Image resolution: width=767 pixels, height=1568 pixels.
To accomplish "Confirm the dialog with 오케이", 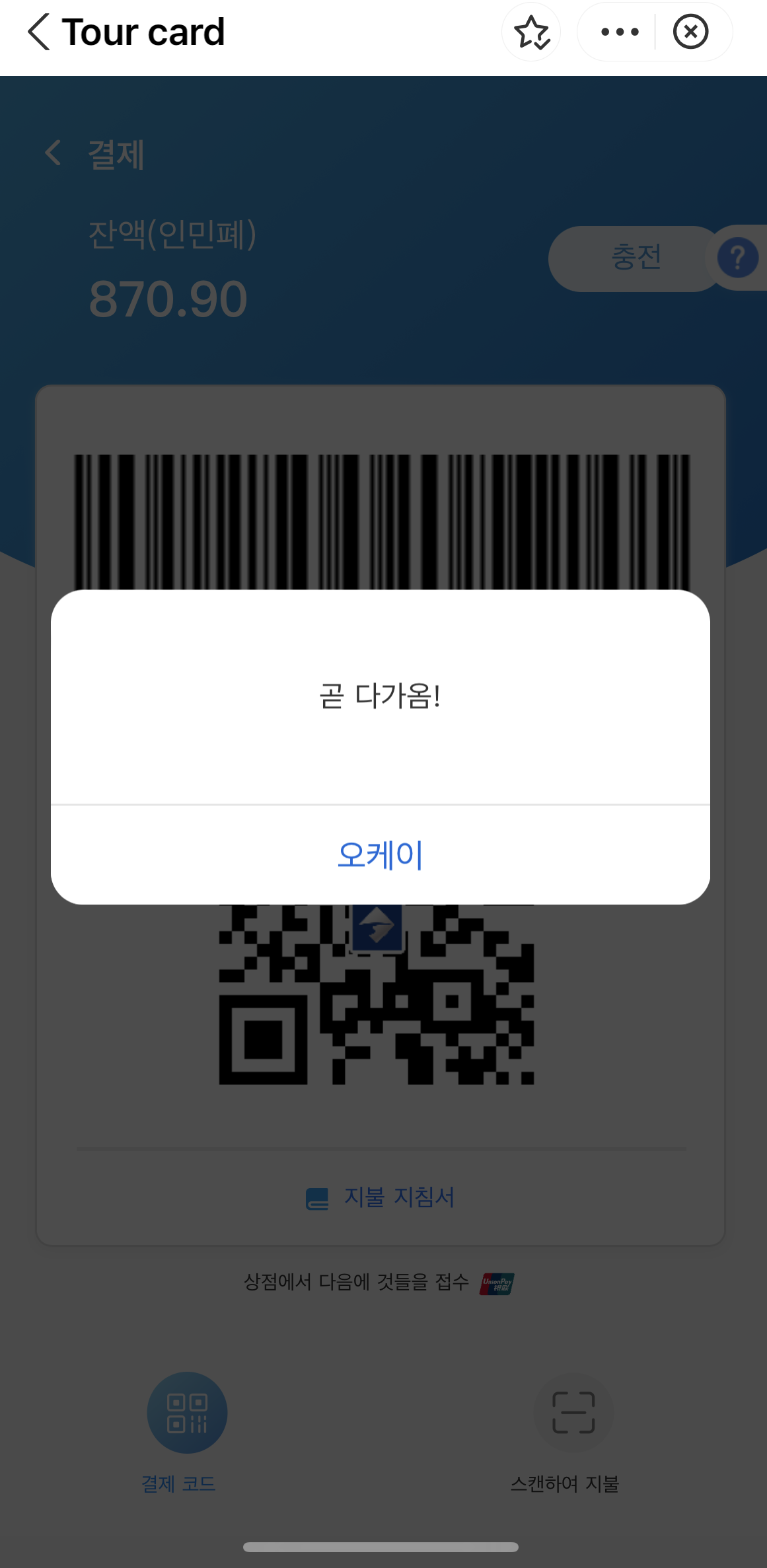I will [380, 855].
